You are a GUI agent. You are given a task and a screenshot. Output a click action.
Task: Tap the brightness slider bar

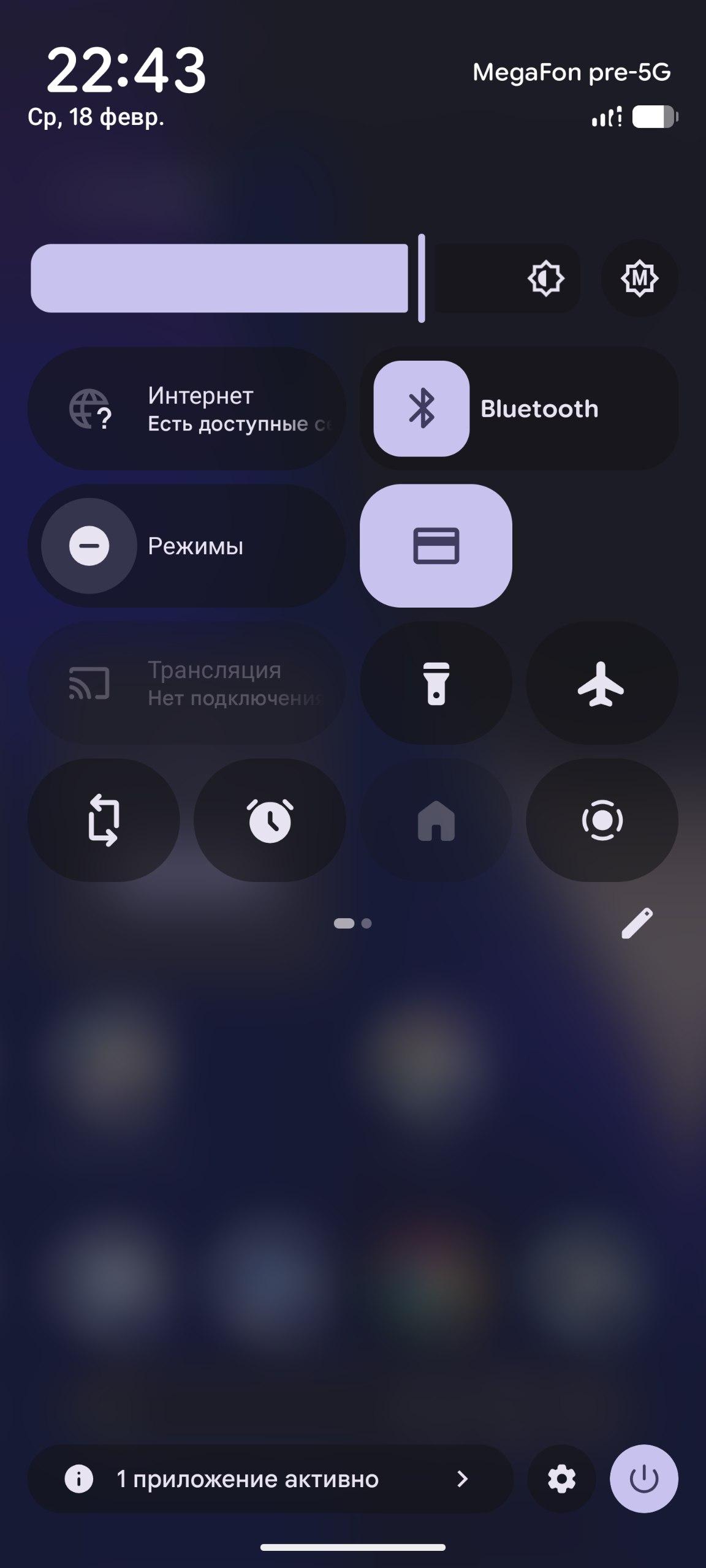pos(305,278)
